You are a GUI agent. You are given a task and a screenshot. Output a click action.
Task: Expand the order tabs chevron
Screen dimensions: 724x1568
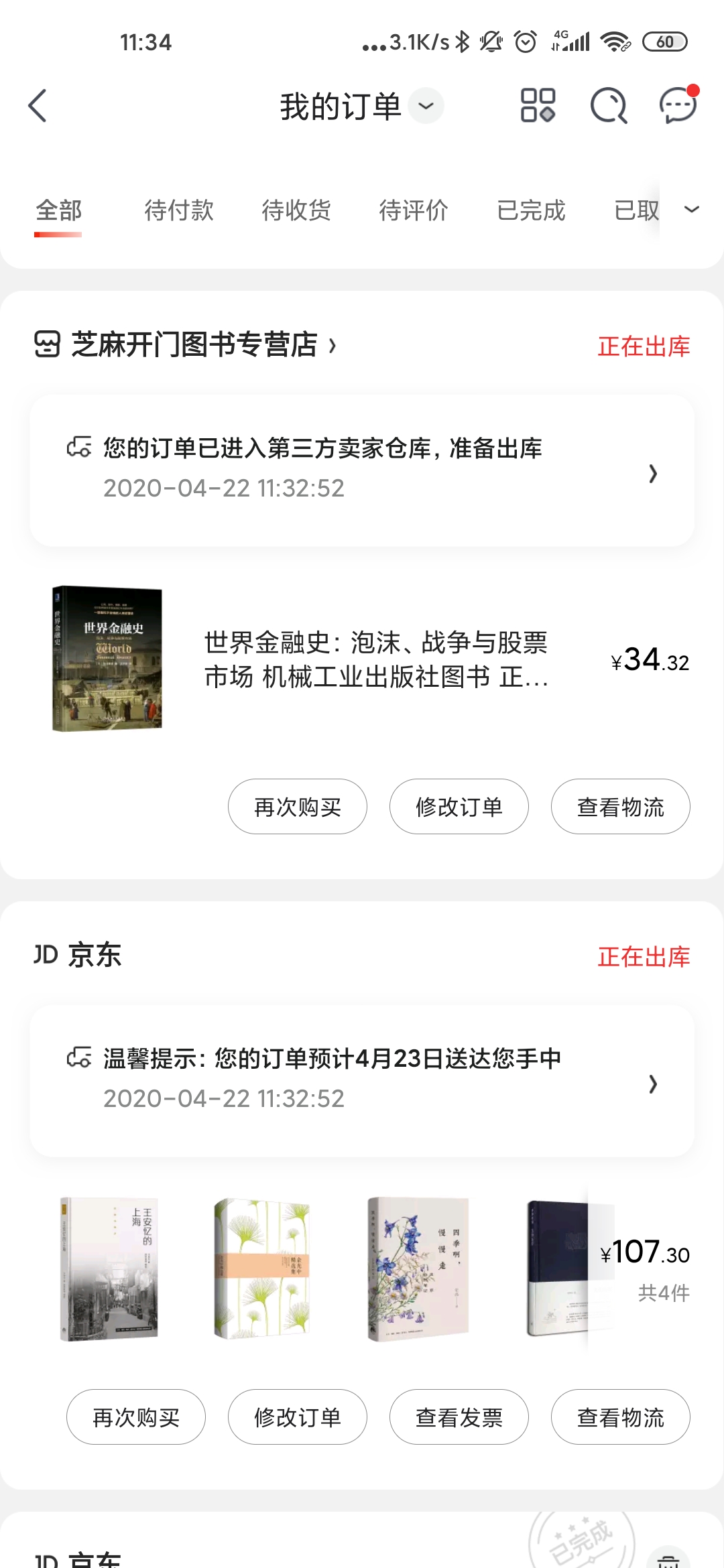pyautogui.click(x=692, y=210)
